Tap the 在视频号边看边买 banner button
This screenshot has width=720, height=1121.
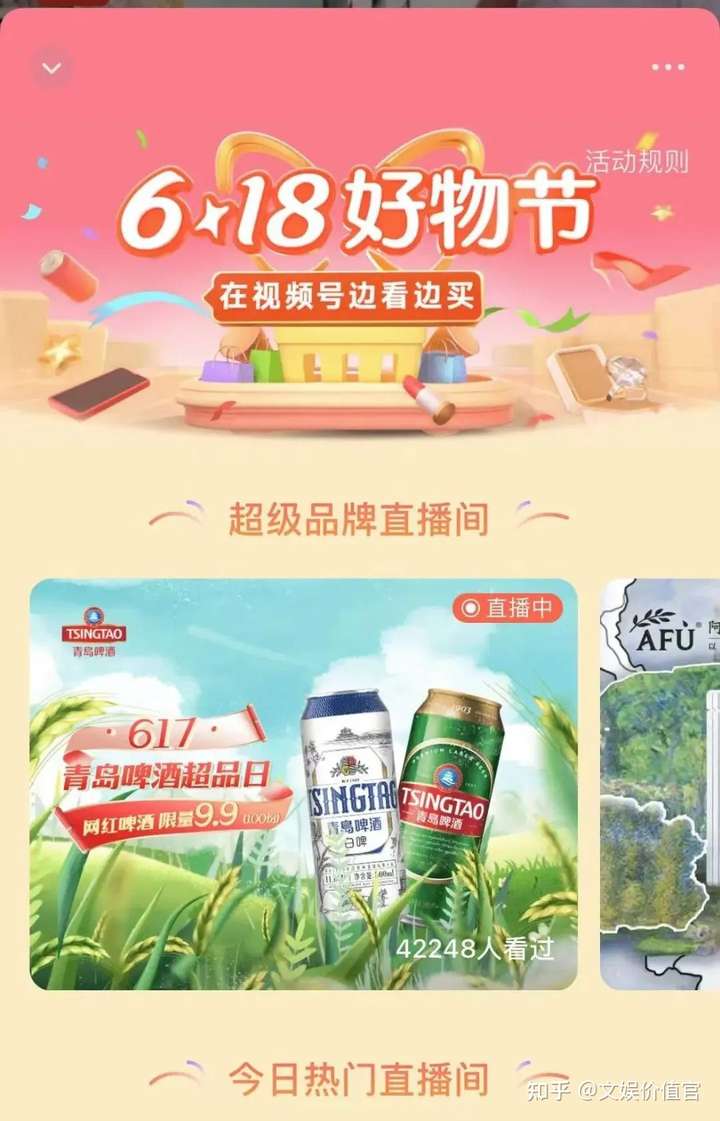point(346,298)
